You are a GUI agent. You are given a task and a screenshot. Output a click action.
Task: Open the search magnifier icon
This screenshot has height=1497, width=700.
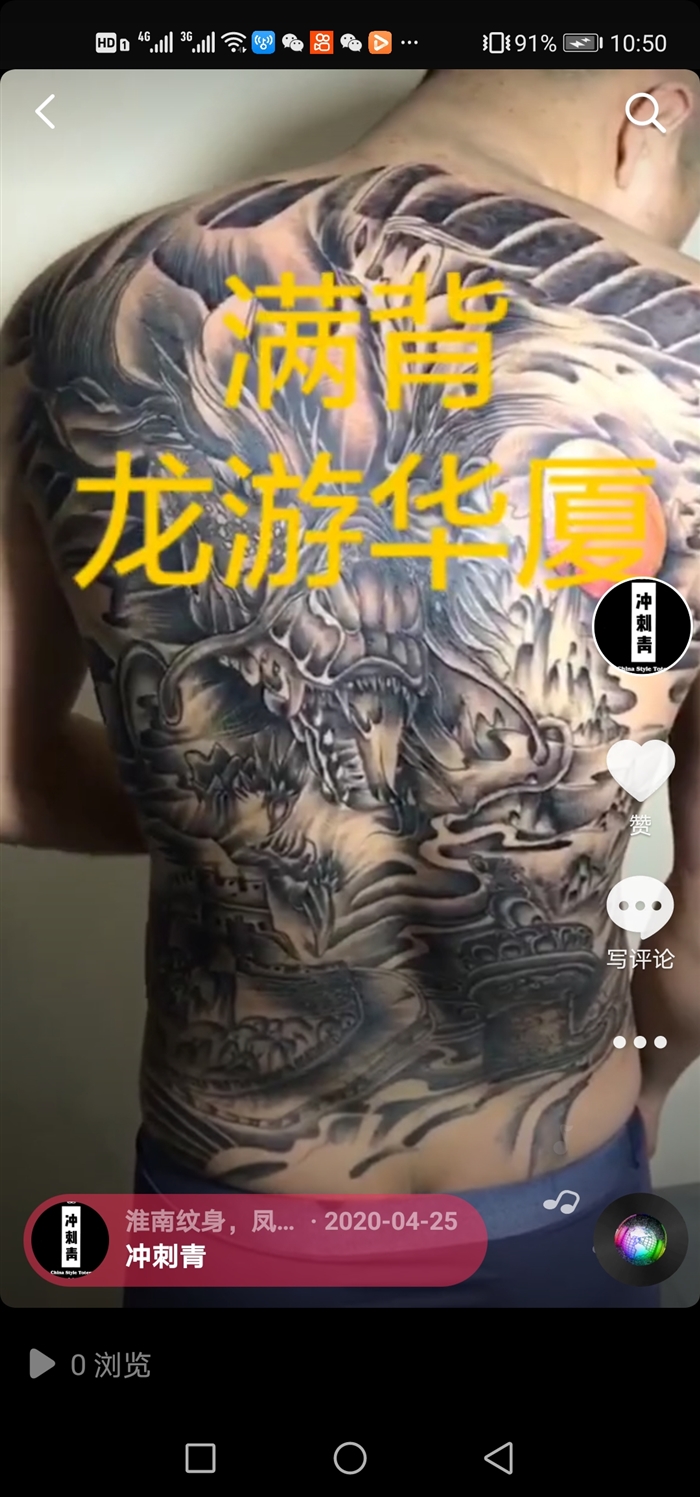[645, 114]
